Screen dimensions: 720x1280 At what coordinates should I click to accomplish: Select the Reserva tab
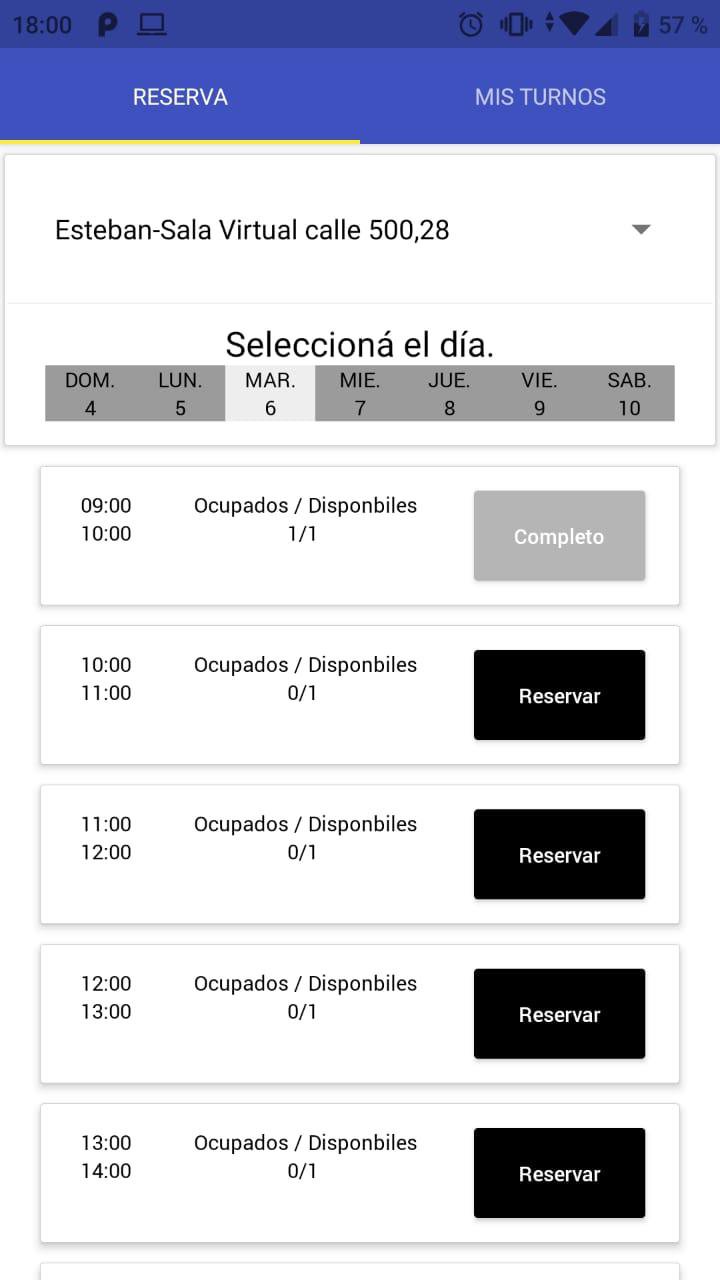[180, 97]
